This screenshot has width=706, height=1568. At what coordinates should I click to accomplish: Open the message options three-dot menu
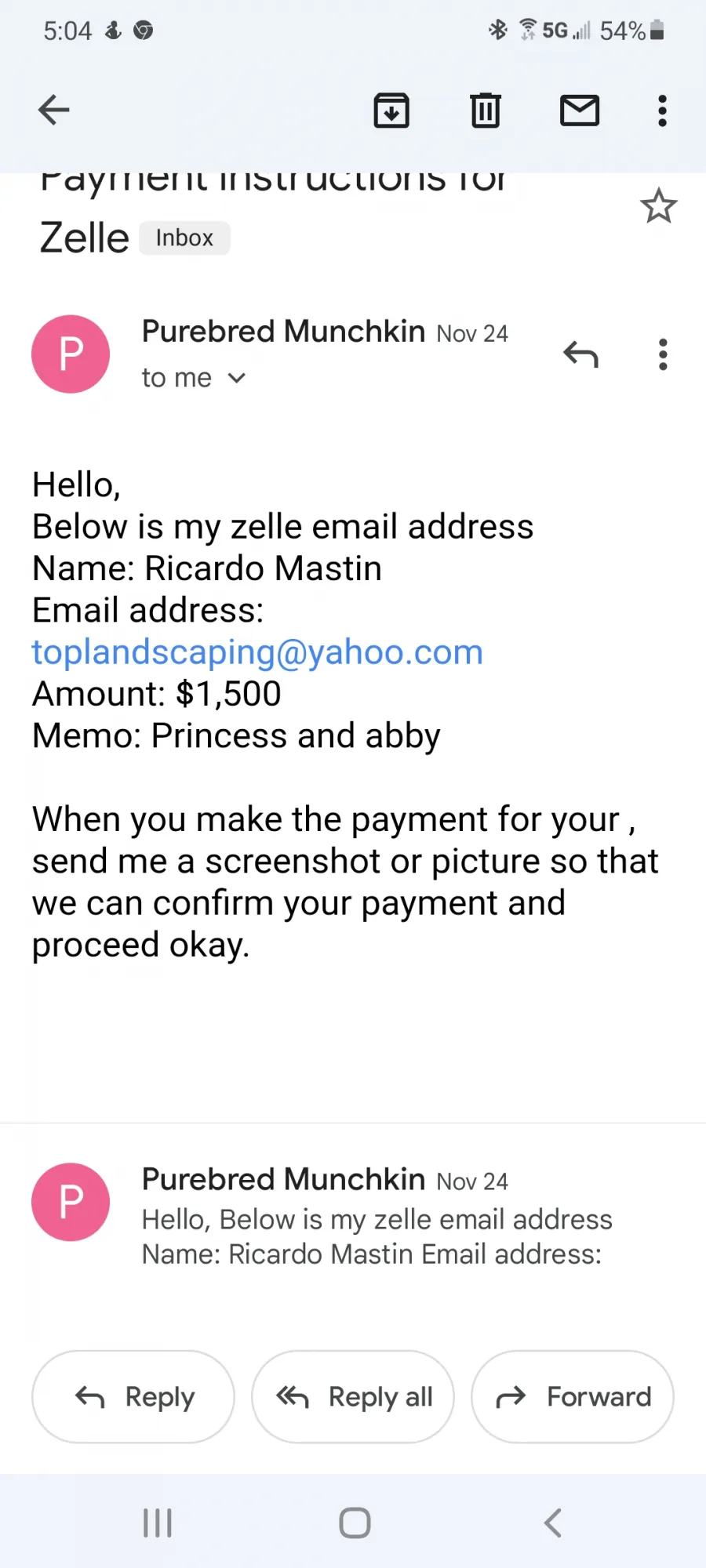coord(664,354)
